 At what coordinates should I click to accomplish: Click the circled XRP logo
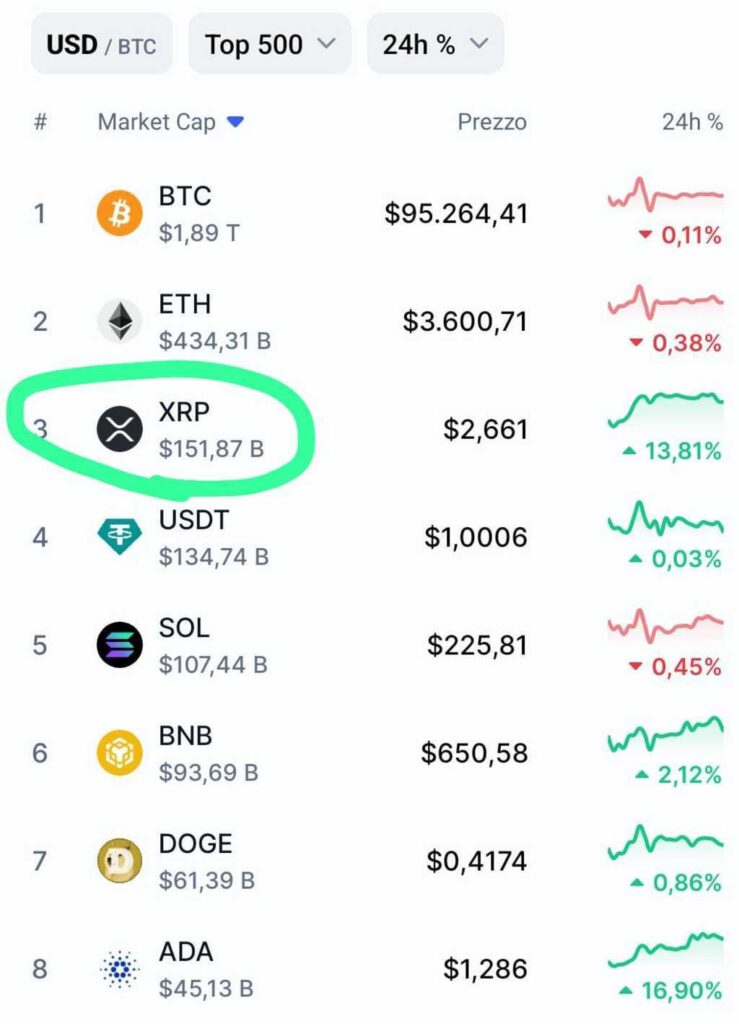pos(118,429)
